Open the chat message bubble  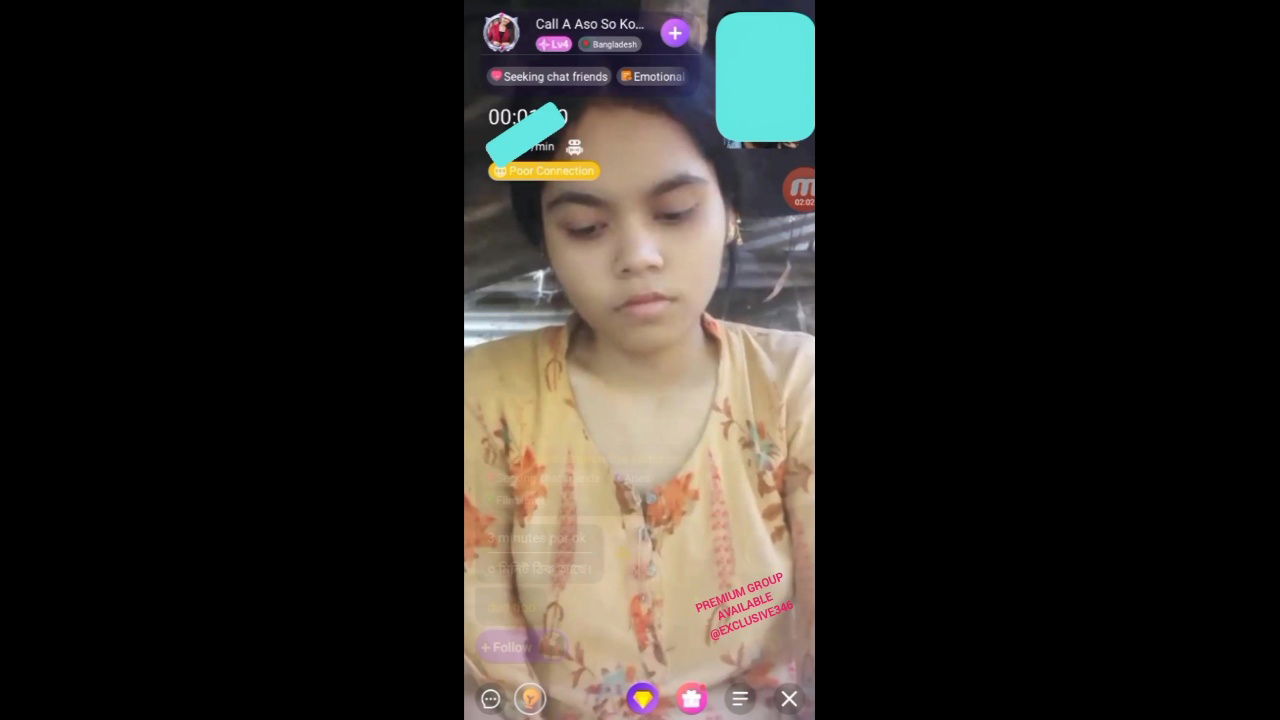click(x=490, y=699)
